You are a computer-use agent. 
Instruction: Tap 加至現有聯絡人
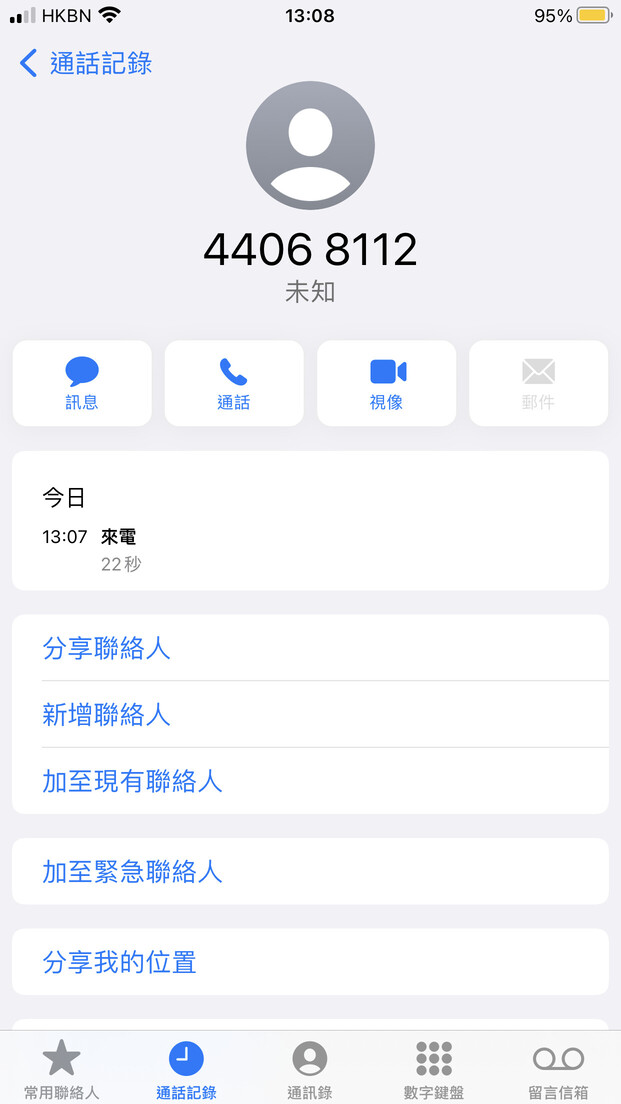coord(310,781)
